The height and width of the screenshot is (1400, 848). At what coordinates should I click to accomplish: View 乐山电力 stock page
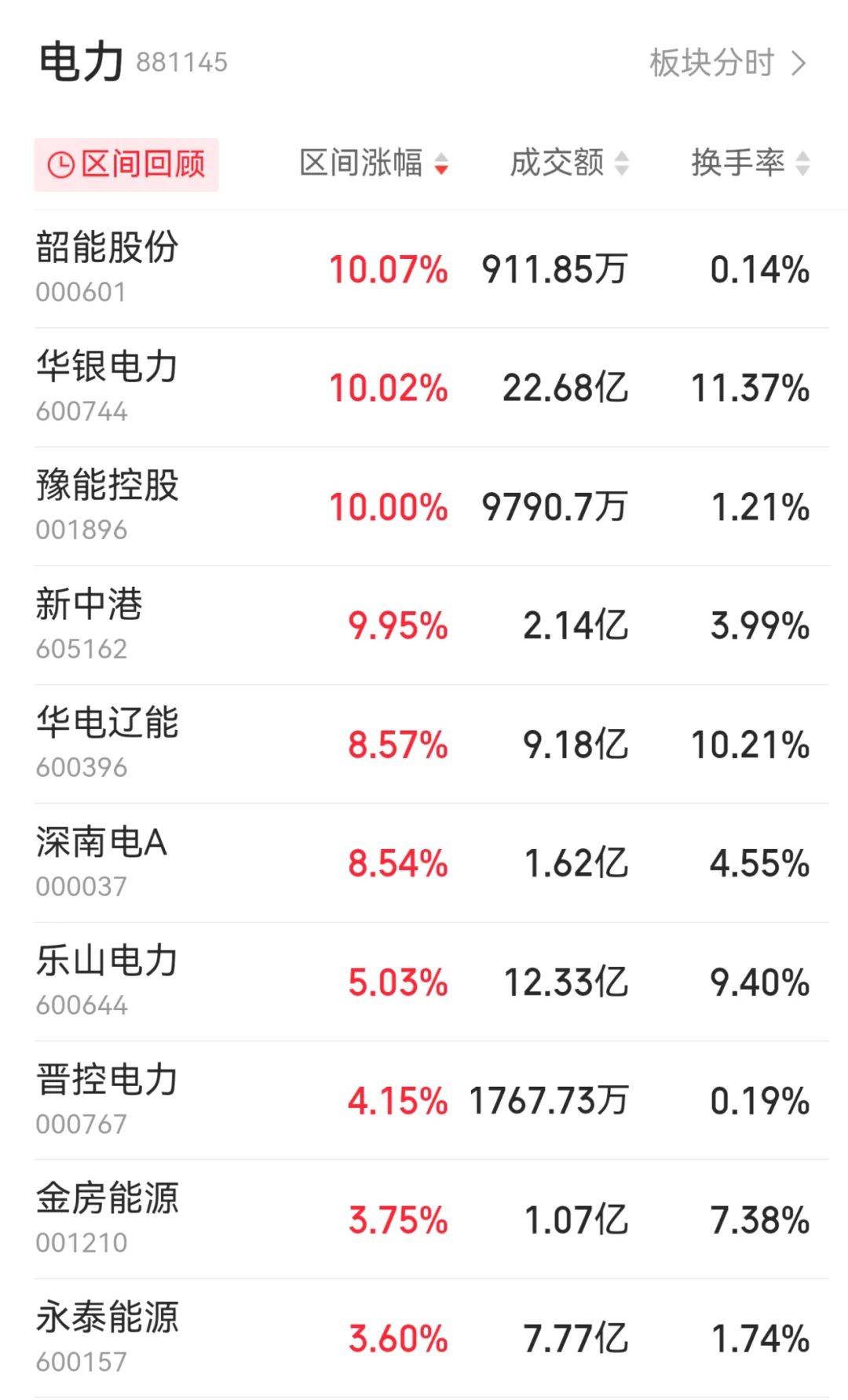[x=432, y=982]
